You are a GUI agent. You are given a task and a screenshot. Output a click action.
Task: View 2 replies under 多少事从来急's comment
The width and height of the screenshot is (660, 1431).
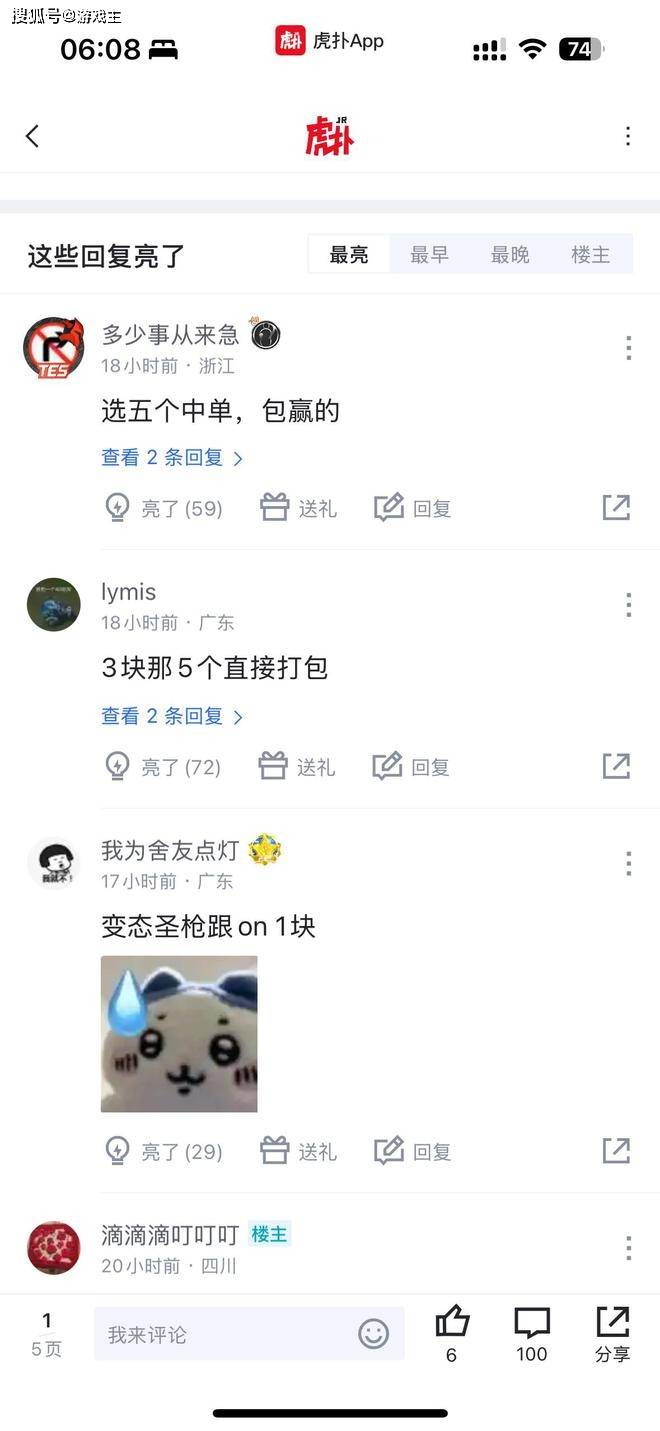172,458
